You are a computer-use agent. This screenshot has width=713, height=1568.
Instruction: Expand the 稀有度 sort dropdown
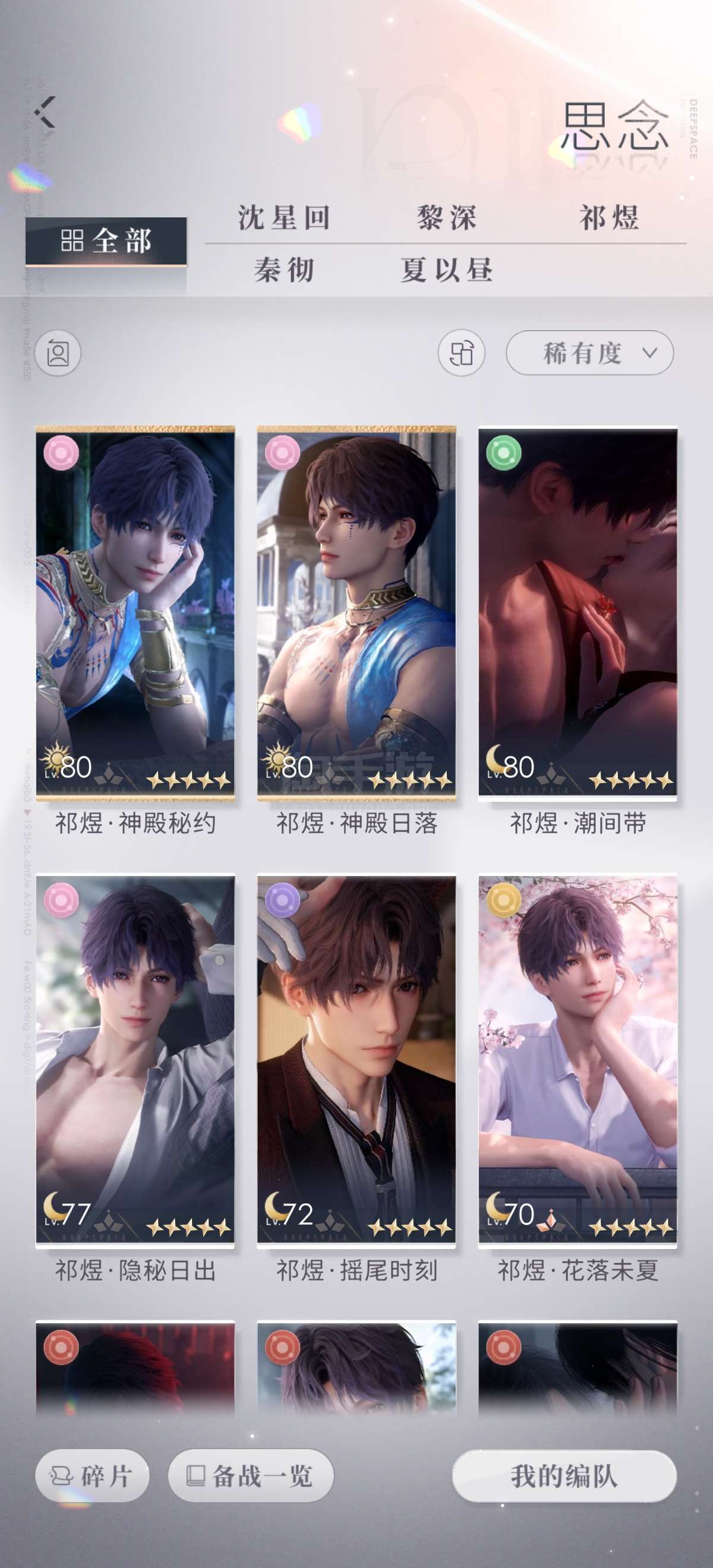point(589,353)
